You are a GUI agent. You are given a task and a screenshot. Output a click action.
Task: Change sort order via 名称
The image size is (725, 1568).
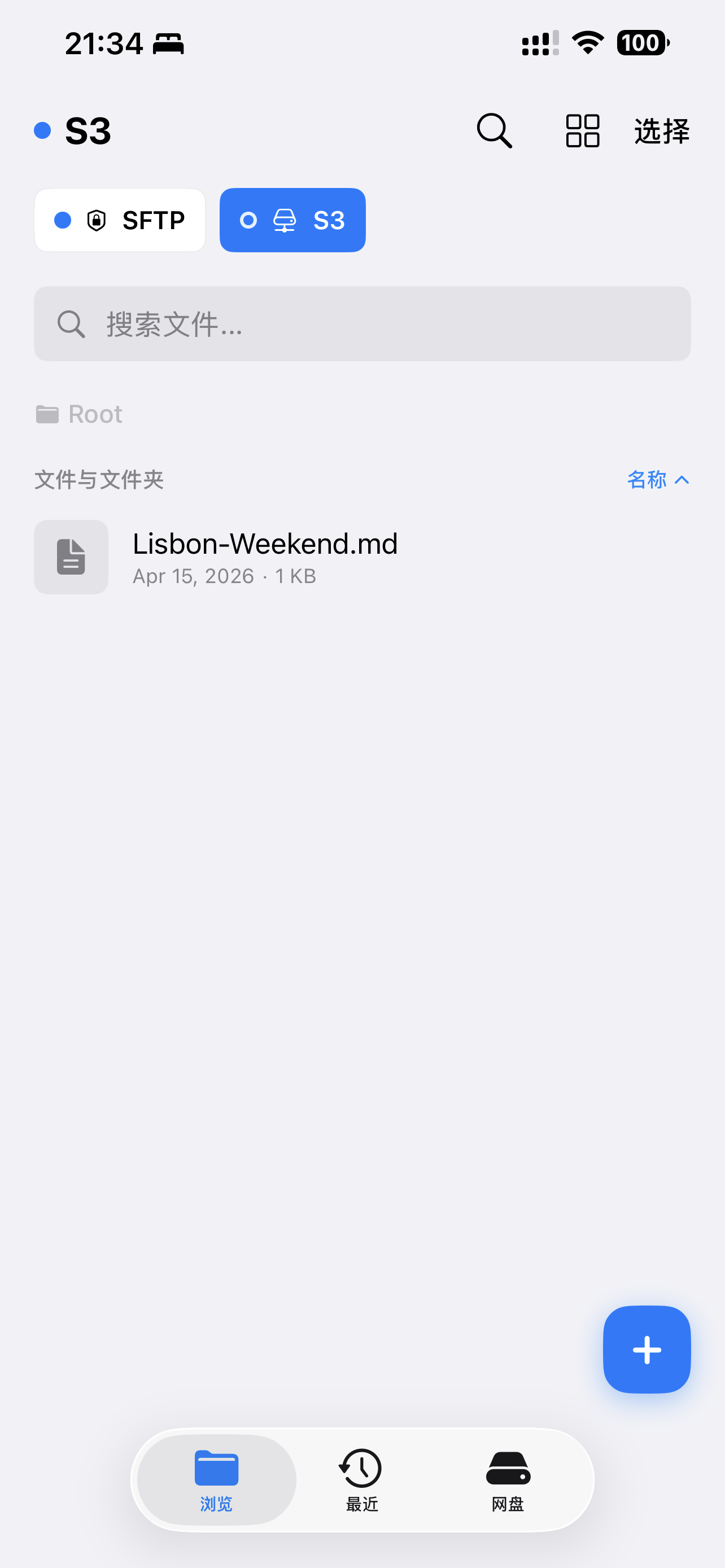tap(657, 480)
